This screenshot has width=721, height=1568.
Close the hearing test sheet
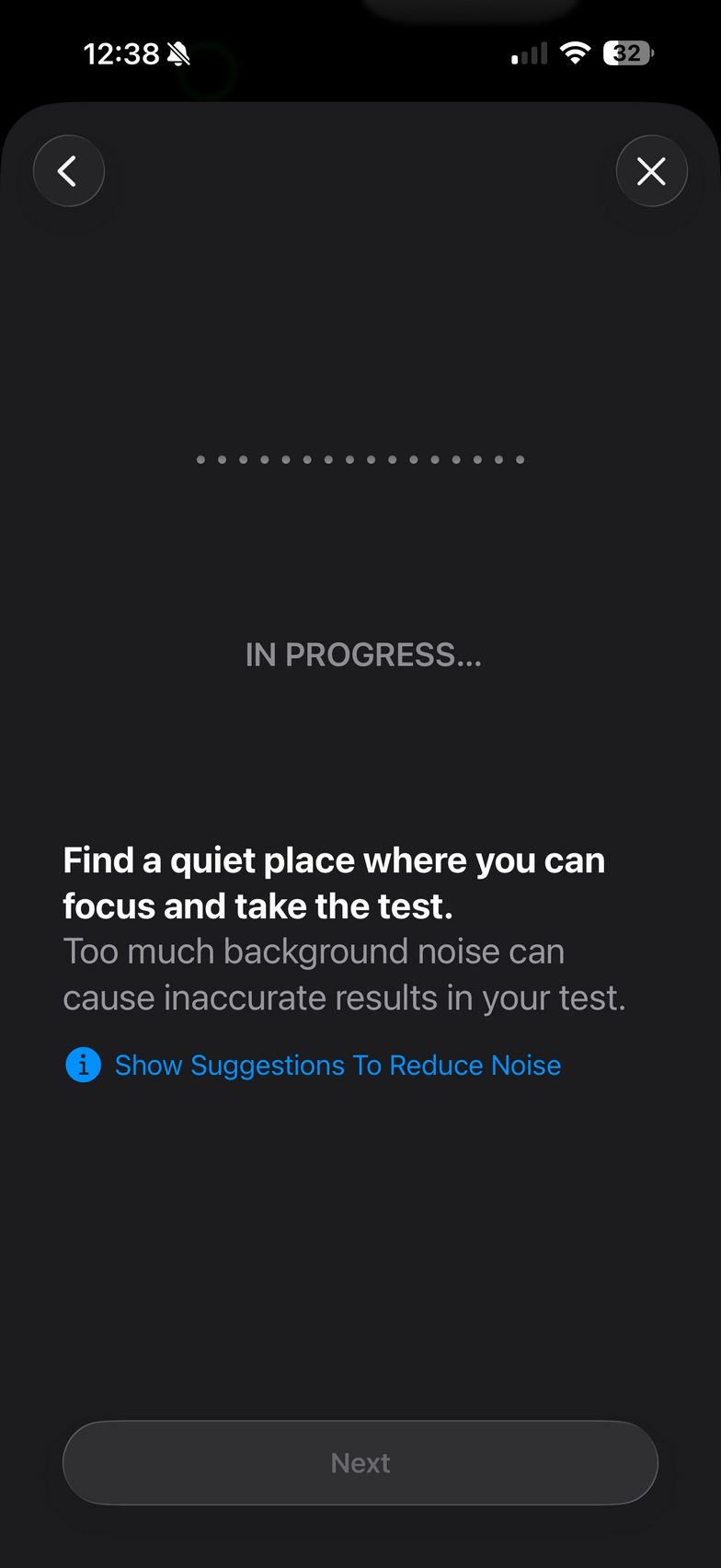click(651, 171)
